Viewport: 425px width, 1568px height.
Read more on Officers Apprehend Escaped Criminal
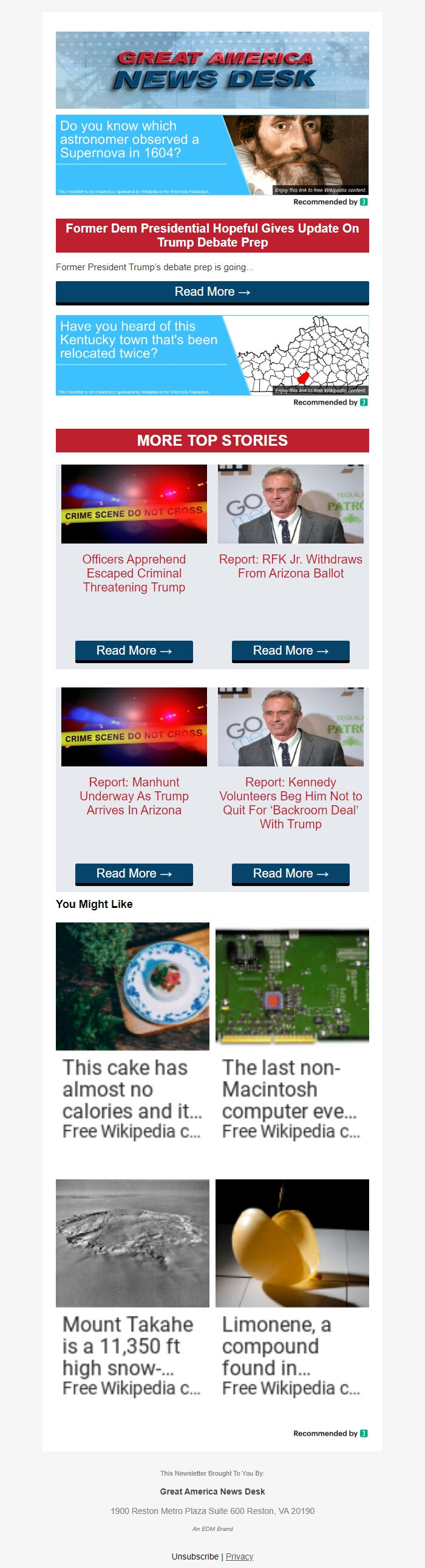(x=134, y=650)
